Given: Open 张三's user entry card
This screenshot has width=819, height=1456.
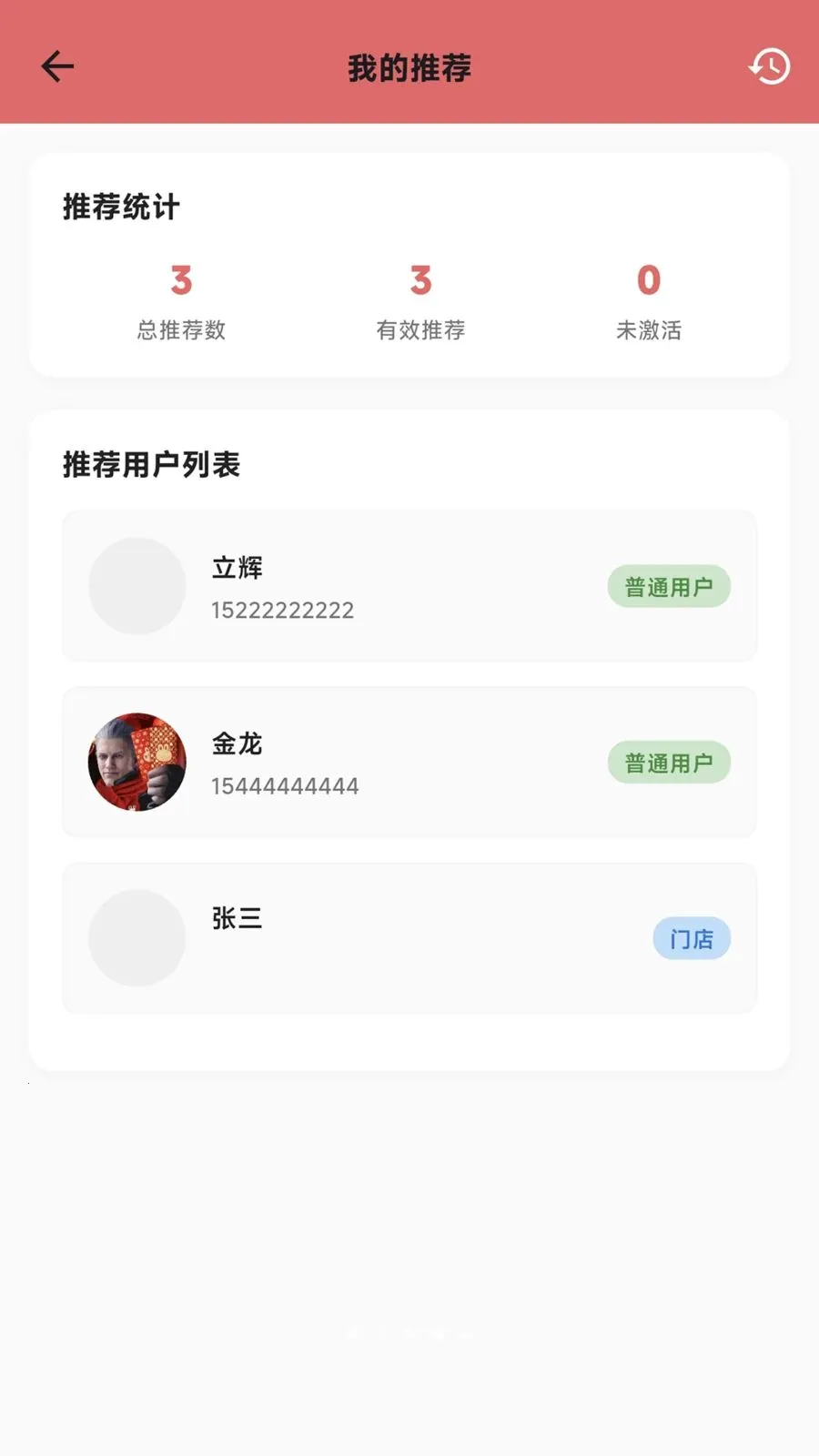Looking at the screenshot, I should coord(409,937).
